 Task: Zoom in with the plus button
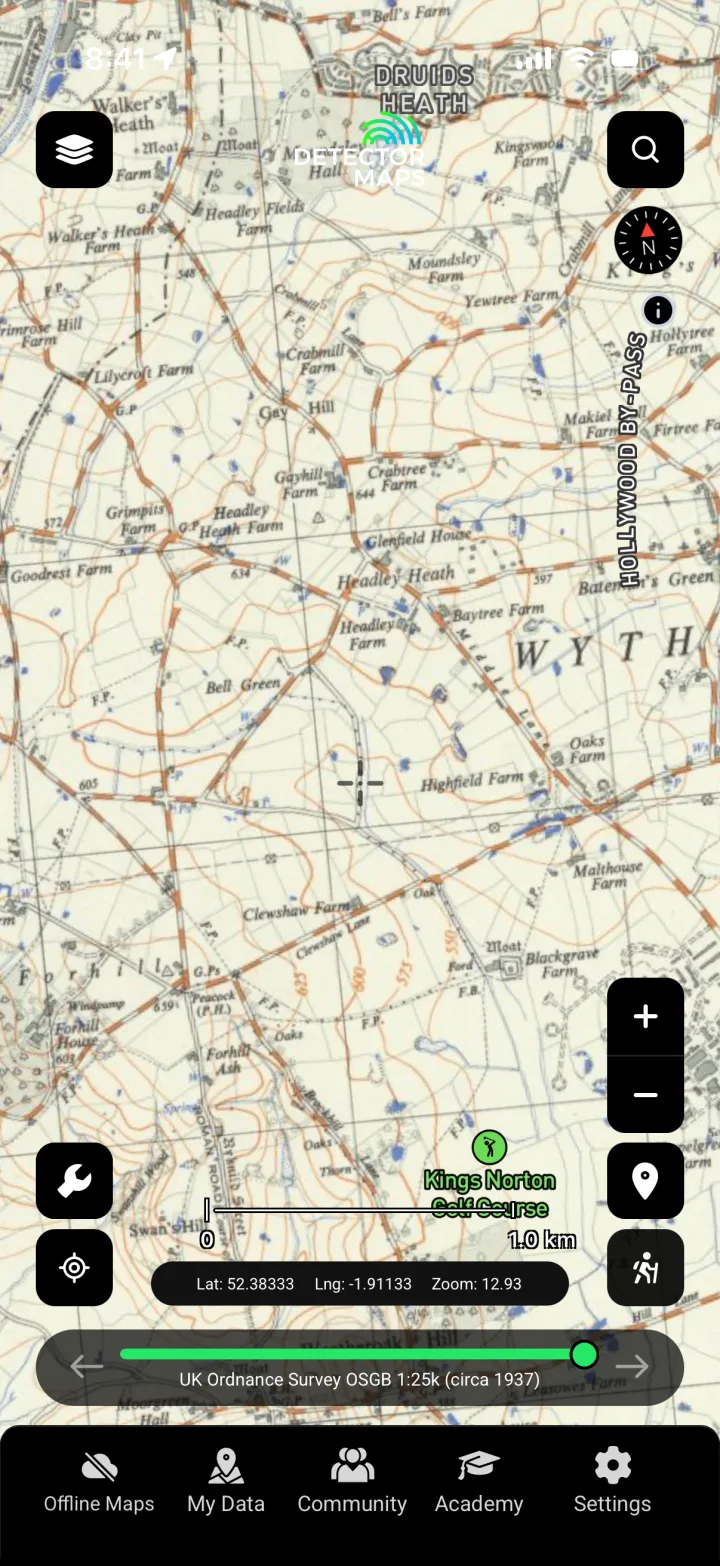pyautogui.click(x=646, y=1017)
